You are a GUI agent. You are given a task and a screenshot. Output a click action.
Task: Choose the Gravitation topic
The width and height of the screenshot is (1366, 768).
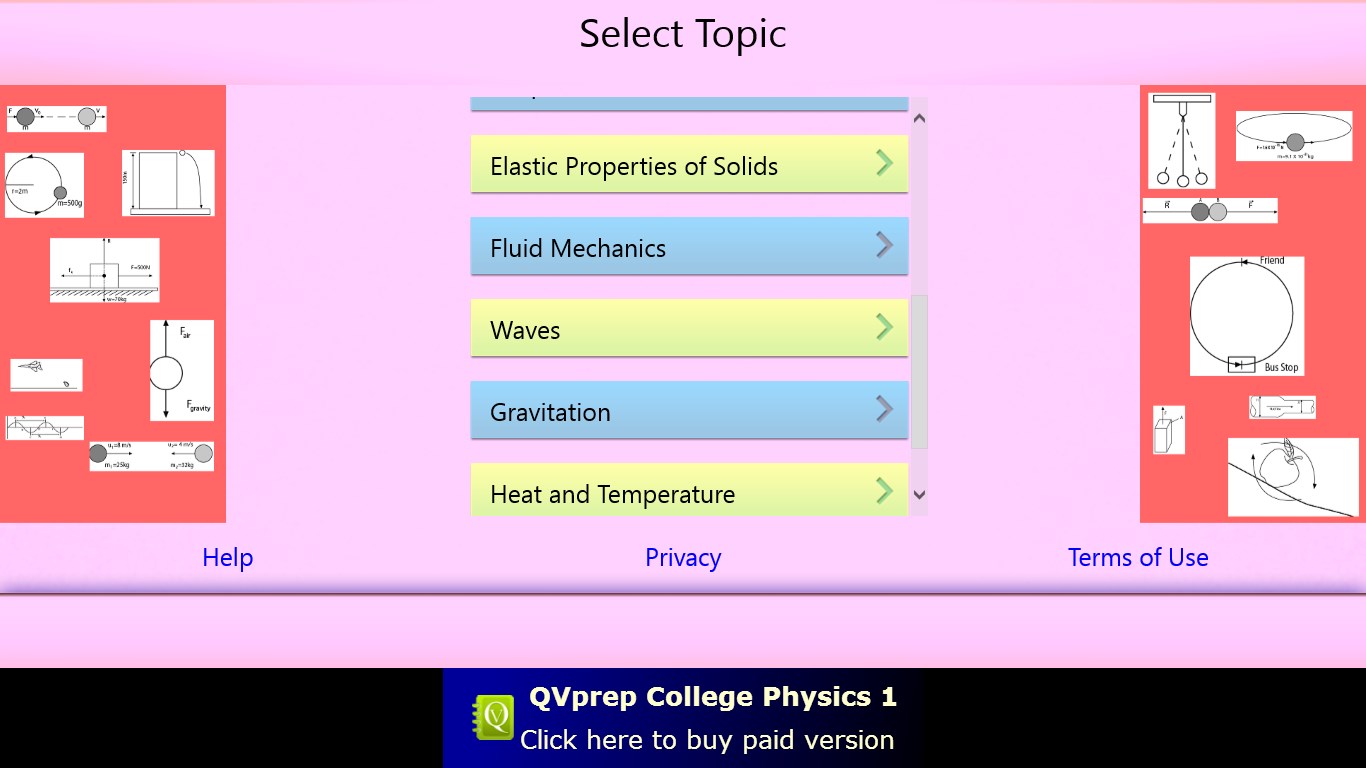[x=689, y=410]
